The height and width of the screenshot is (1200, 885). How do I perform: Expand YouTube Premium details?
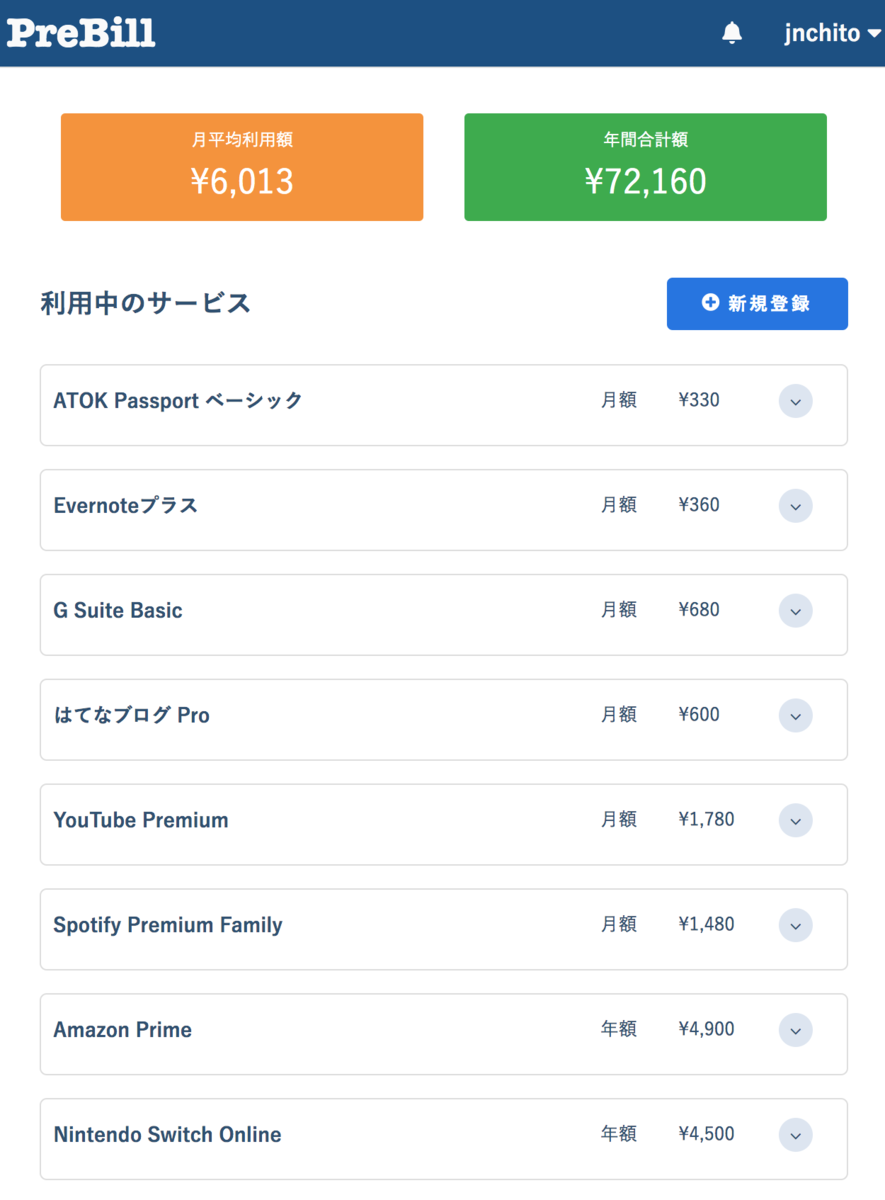click(x=795, y=820)
